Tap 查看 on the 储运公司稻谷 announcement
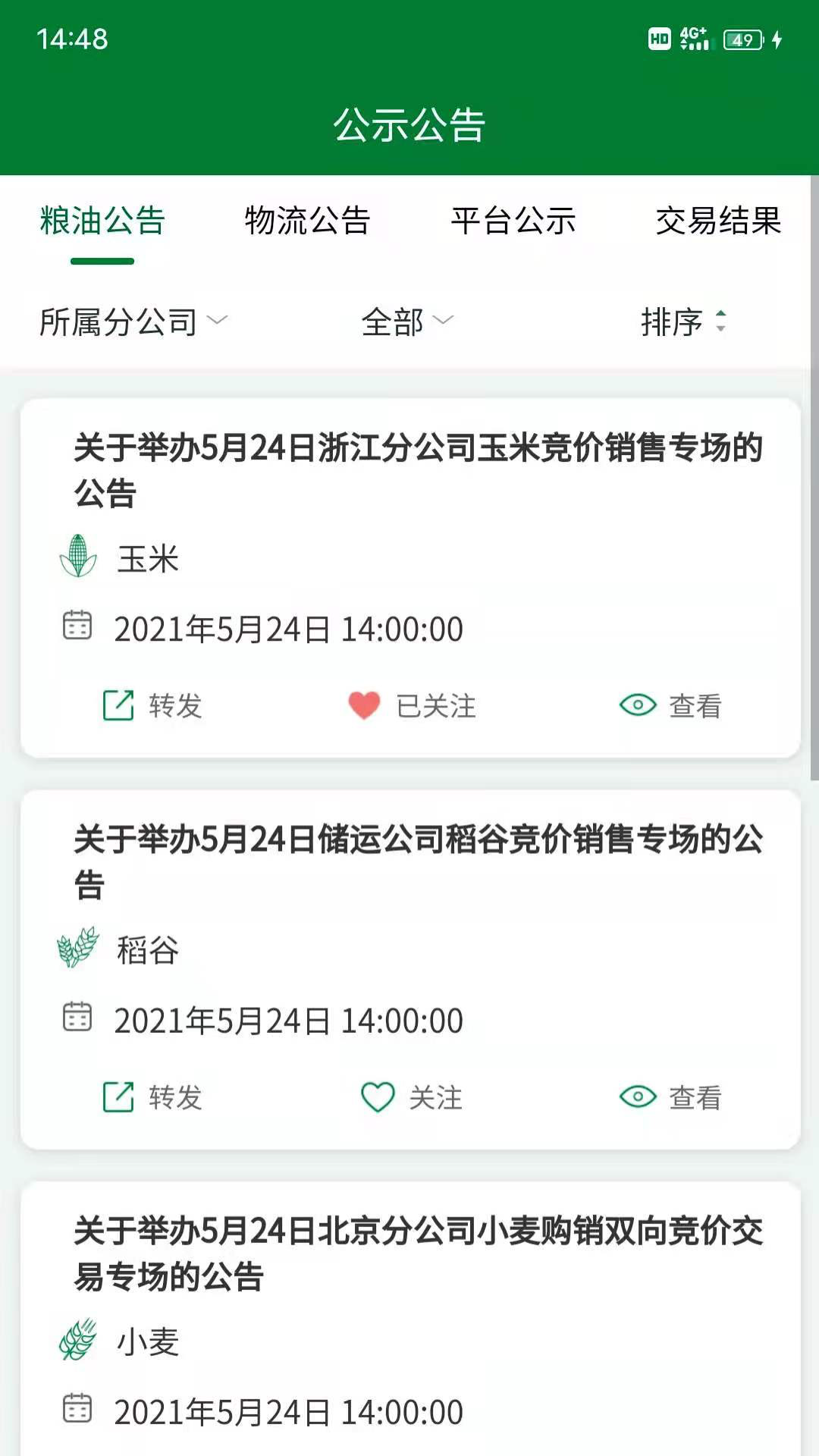Screen dimensions: 819x1456 tap(670, 1097)
